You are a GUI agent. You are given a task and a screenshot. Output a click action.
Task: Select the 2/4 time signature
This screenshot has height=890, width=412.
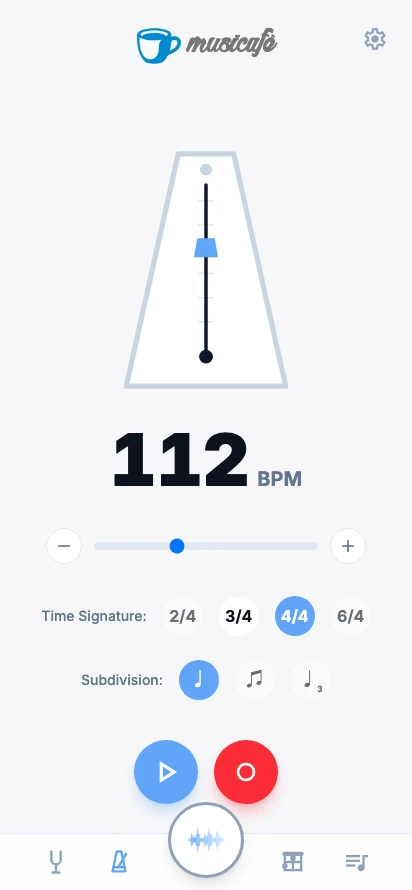point(183,616)
